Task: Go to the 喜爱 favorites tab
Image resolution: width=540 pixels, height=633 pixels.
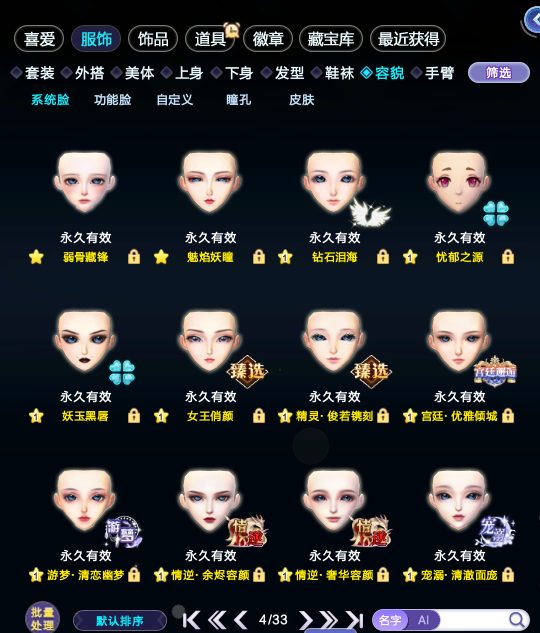Action: click(x=39, y=39)
